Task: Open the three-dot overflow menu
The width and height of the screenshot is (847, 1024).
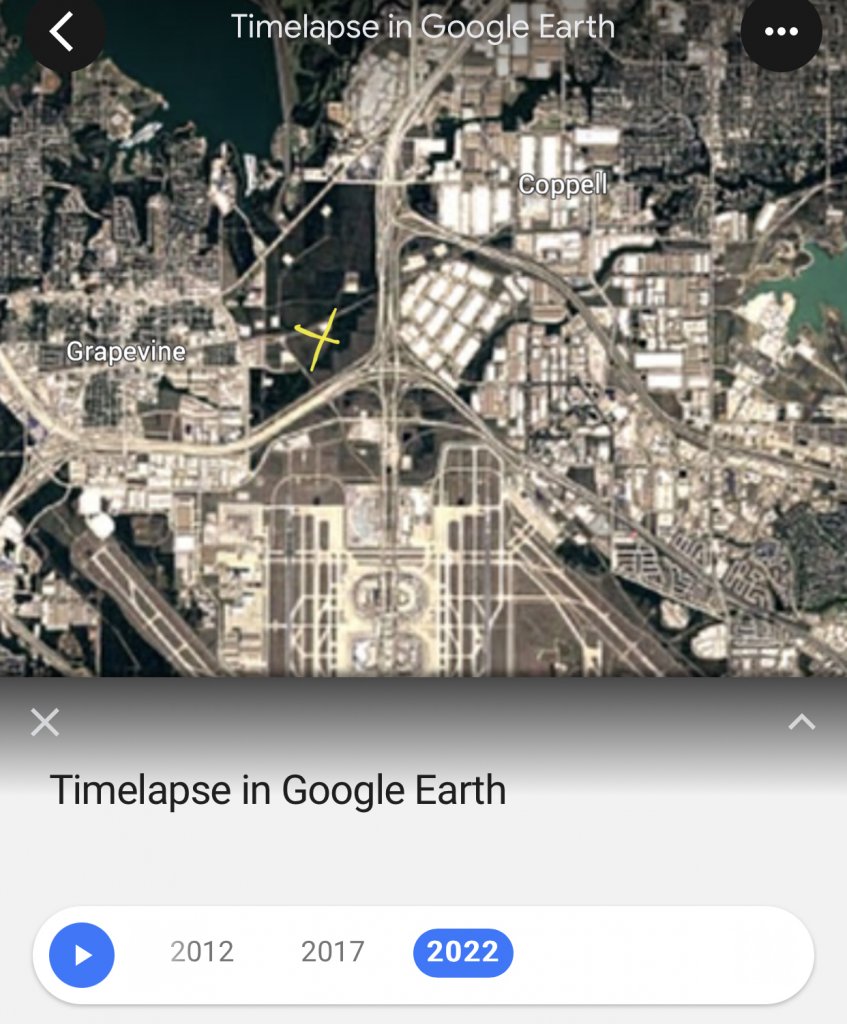Action: pyautogui.click(x=781, y=31)
